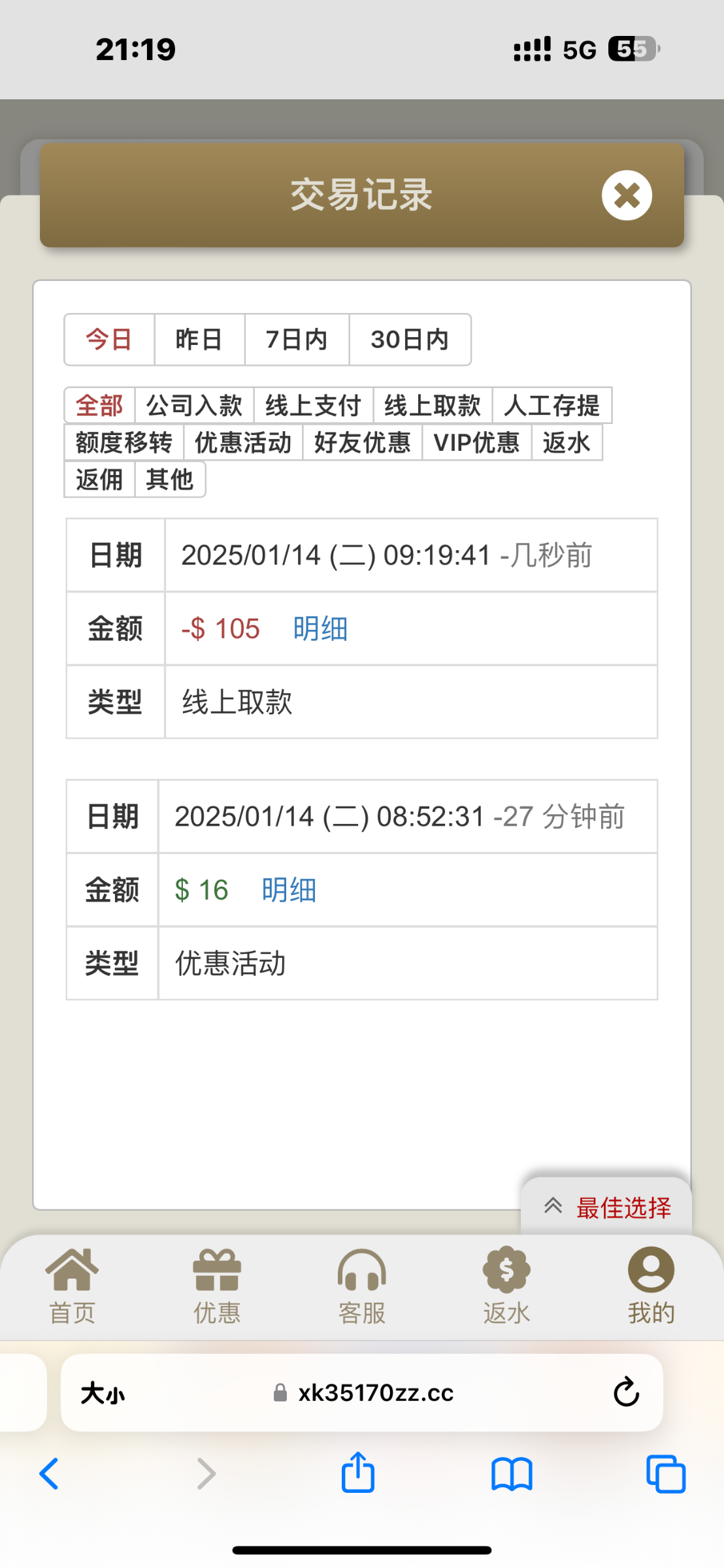Open 明细 for the $16 promotion
724x1568 pixels.
289,890
